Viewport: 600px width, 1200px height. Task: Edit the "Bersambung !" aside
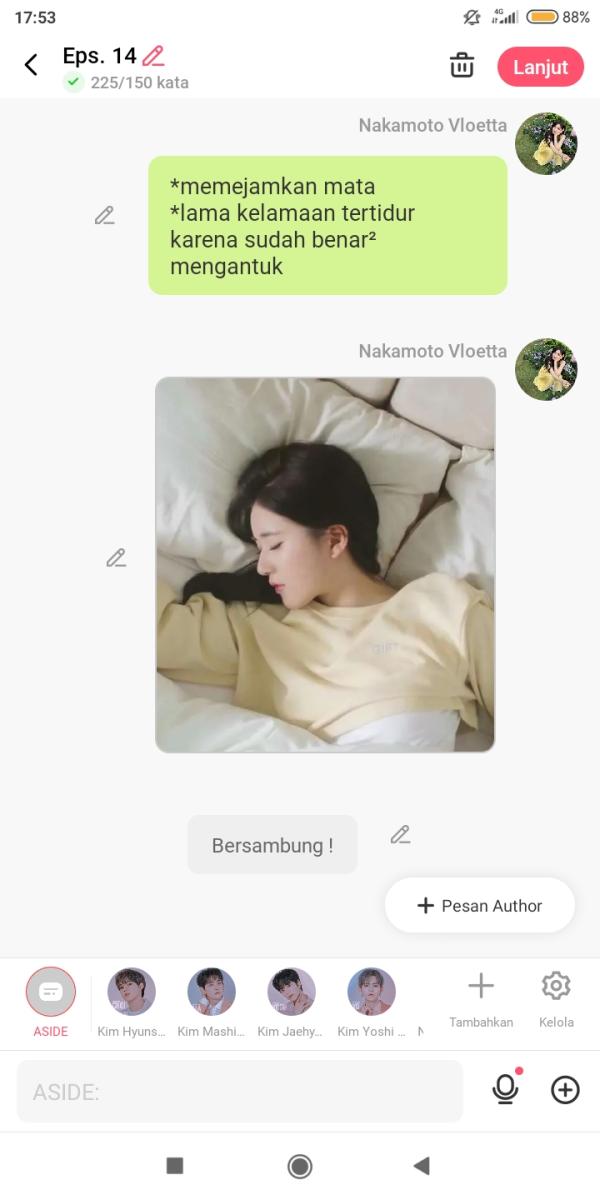[400, 835]
